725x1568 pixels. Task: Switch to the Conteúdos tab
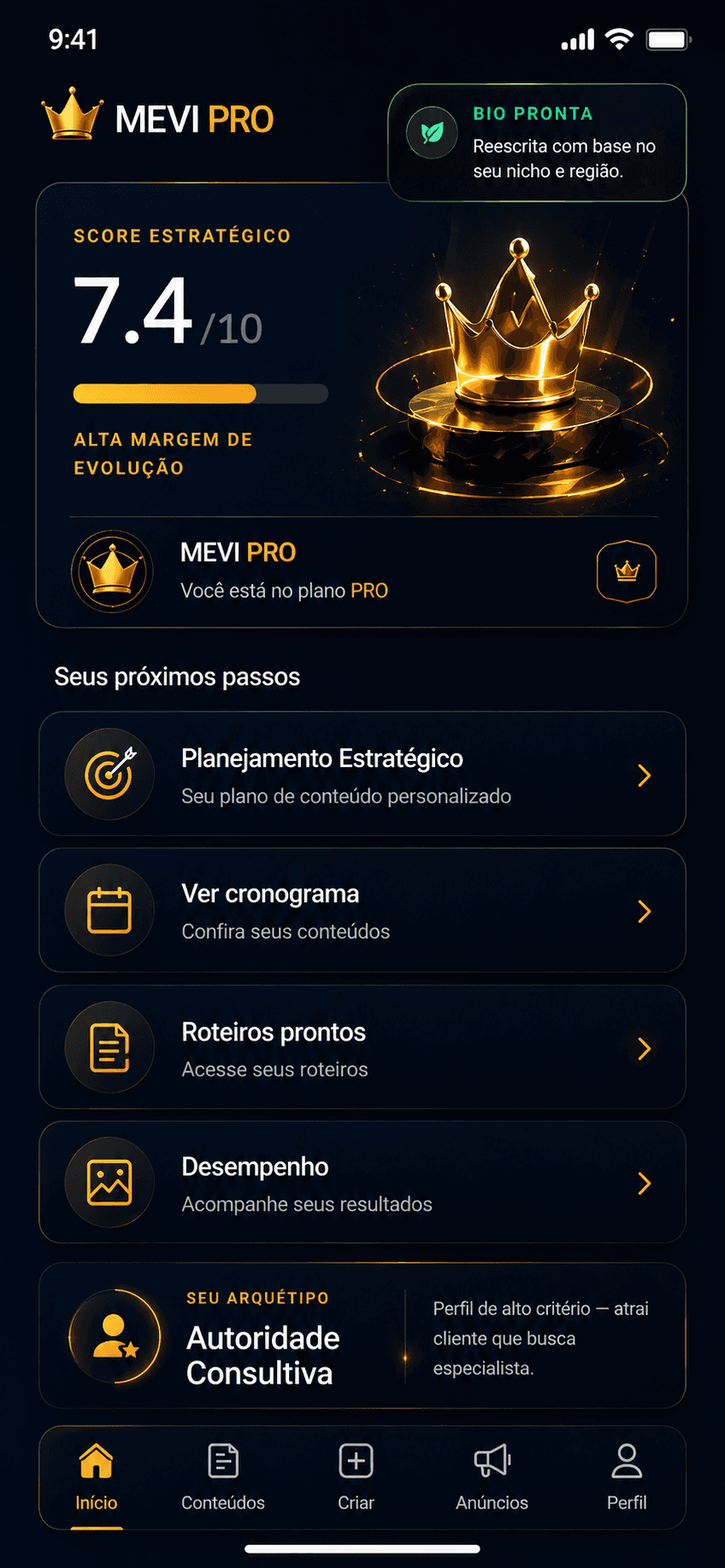[x=222, y=1475]
